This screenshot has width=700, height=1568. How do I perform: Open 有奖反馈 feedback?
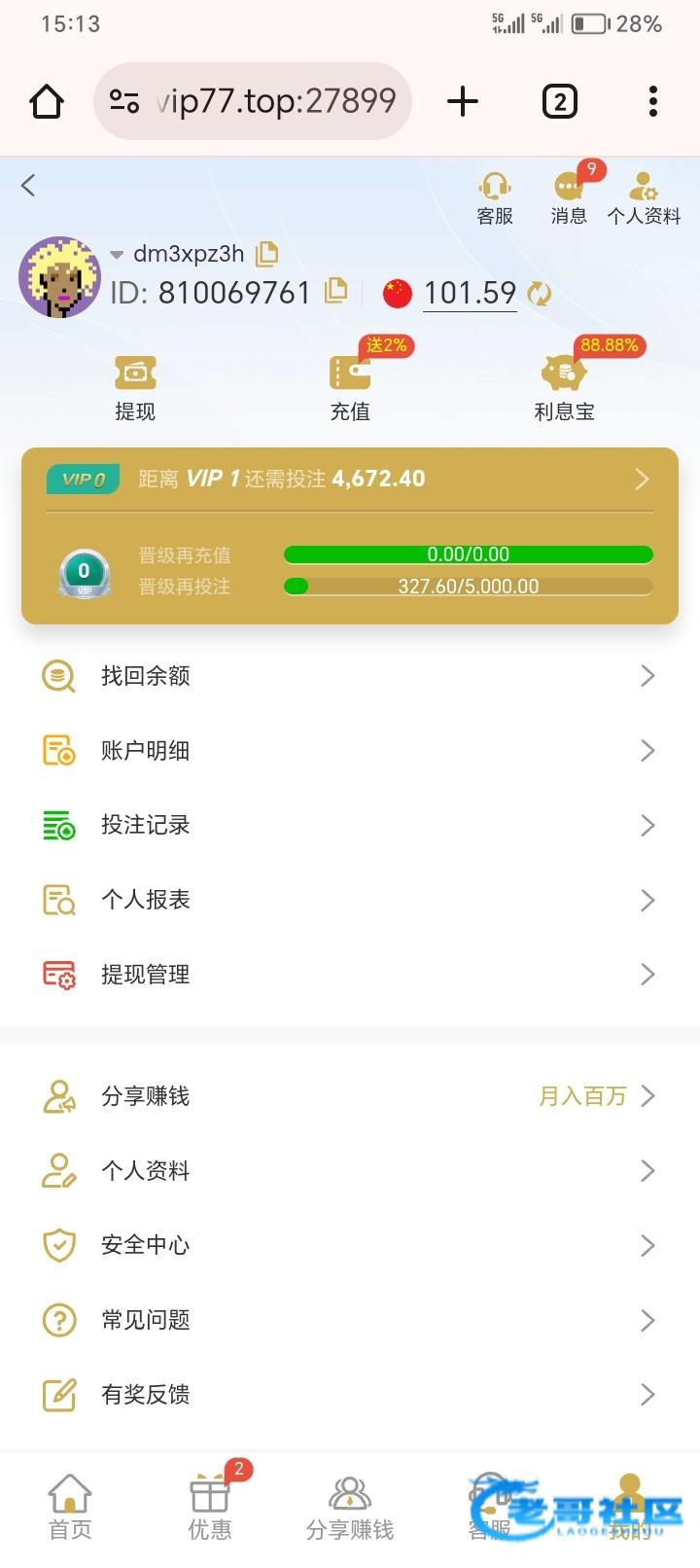click(350, 1395)
